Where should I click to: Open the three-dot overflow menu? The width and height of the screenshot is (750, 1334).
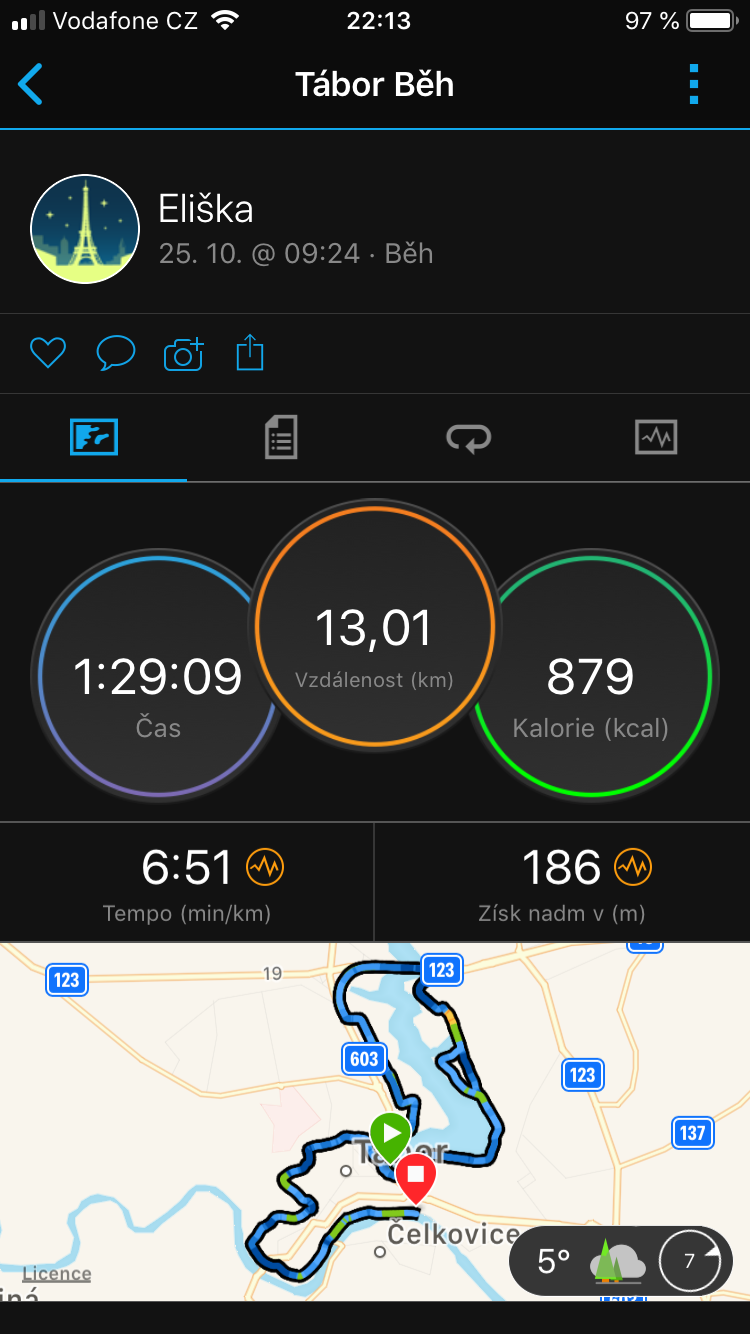[694, 85]
